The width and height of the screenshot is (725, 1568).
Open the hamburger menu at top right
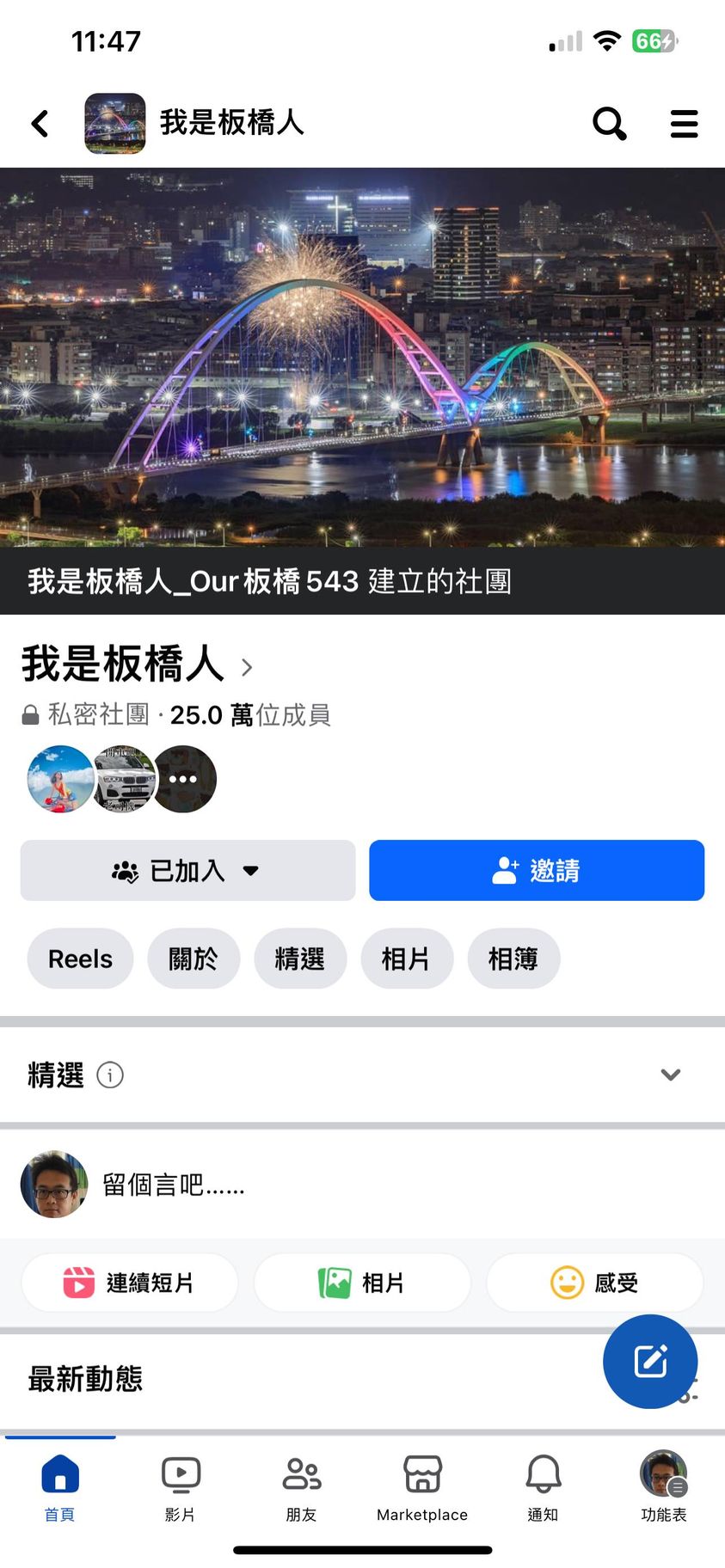684,124
